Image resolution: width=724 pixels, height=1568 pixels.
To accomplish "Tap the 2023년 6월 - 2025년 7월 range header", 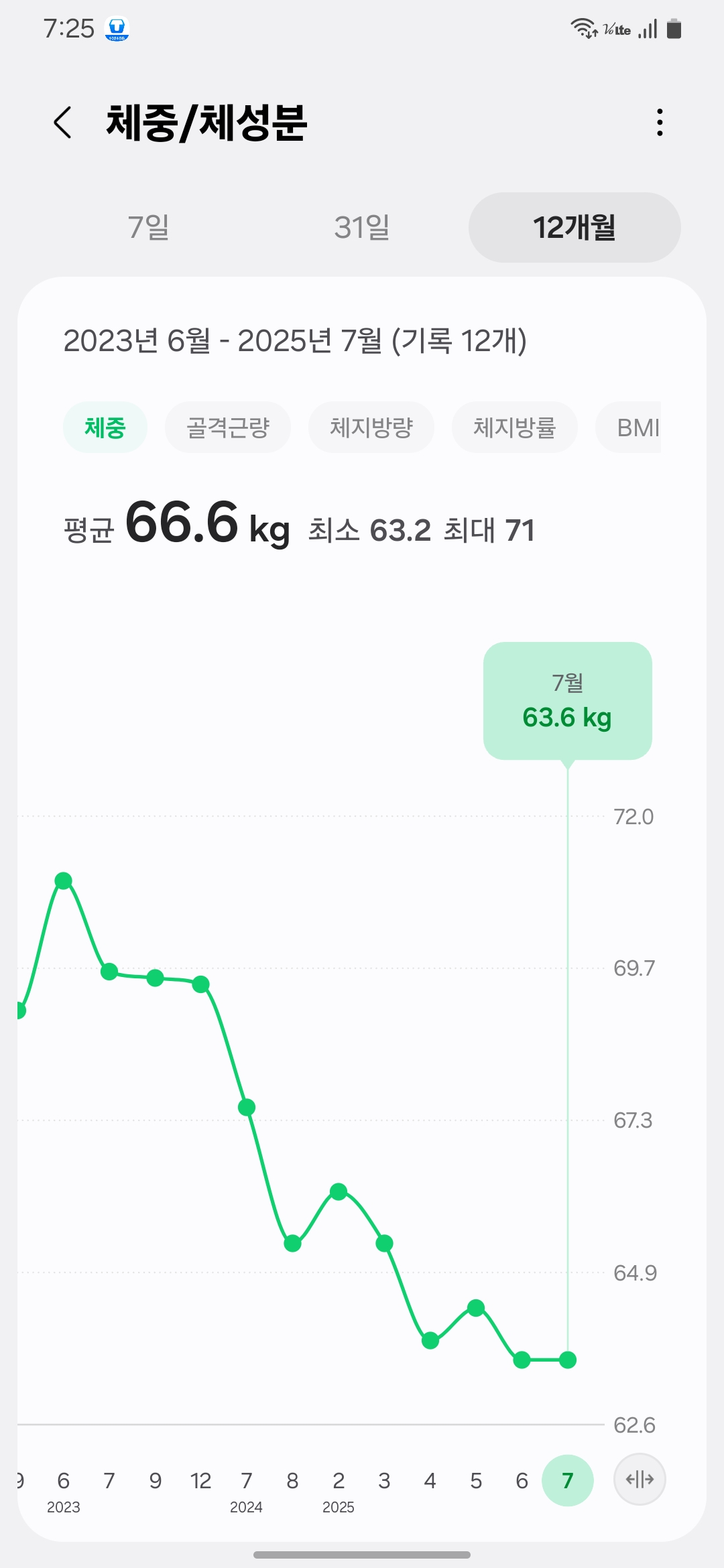I will point(295,342).
